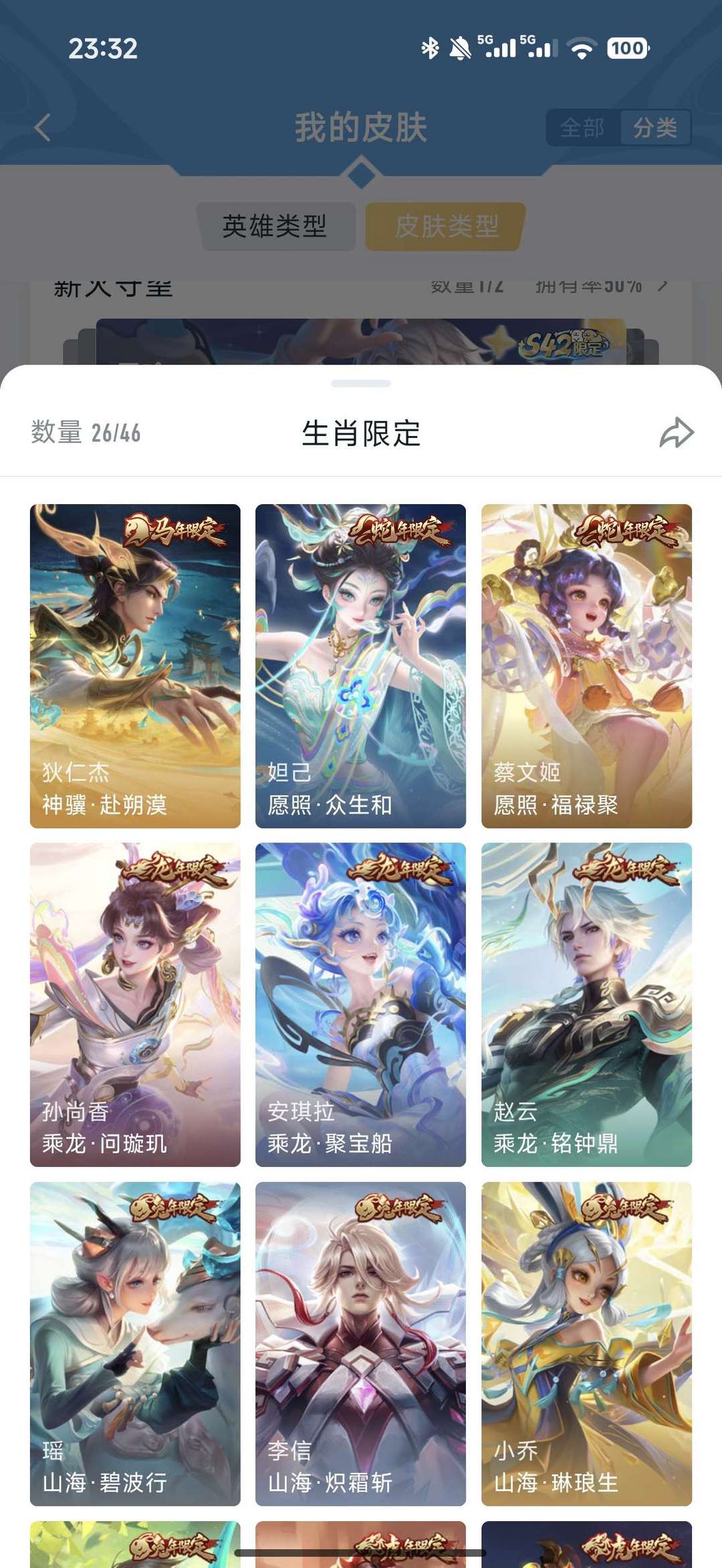Switch to the 全部 view

coord(582,127)
